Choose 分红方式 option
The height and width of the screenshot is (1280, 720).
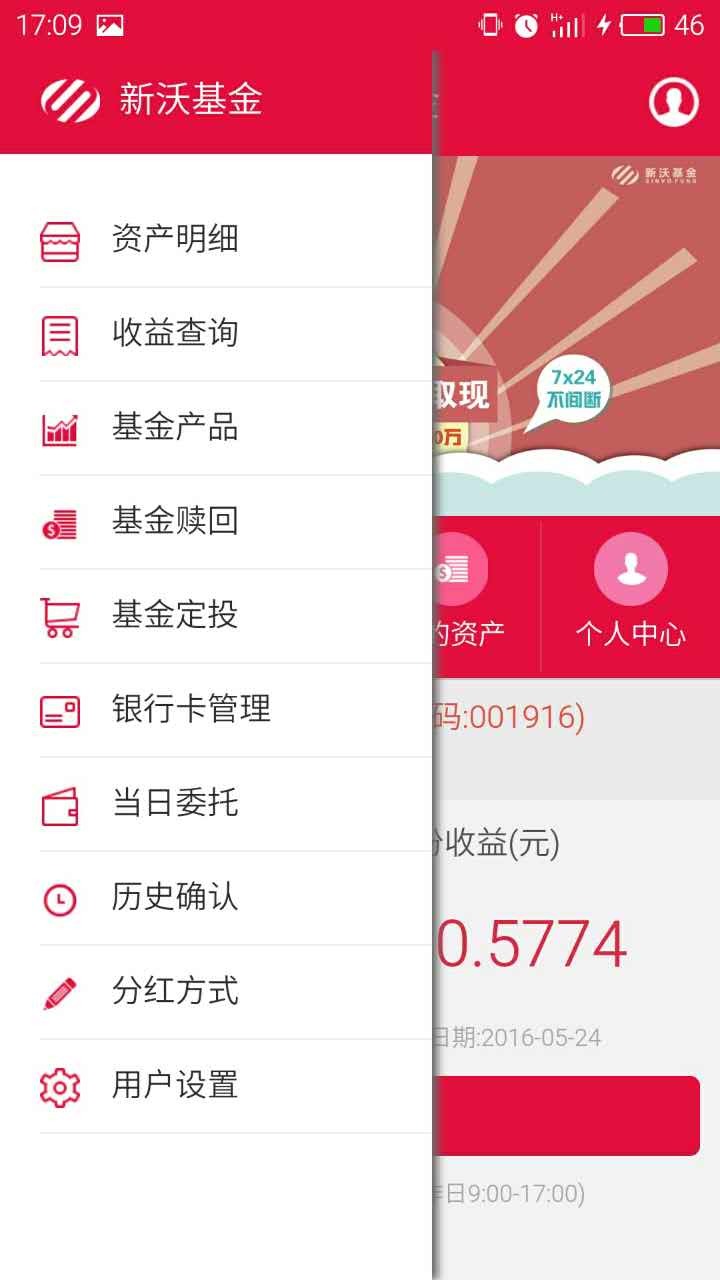point(175,992)
